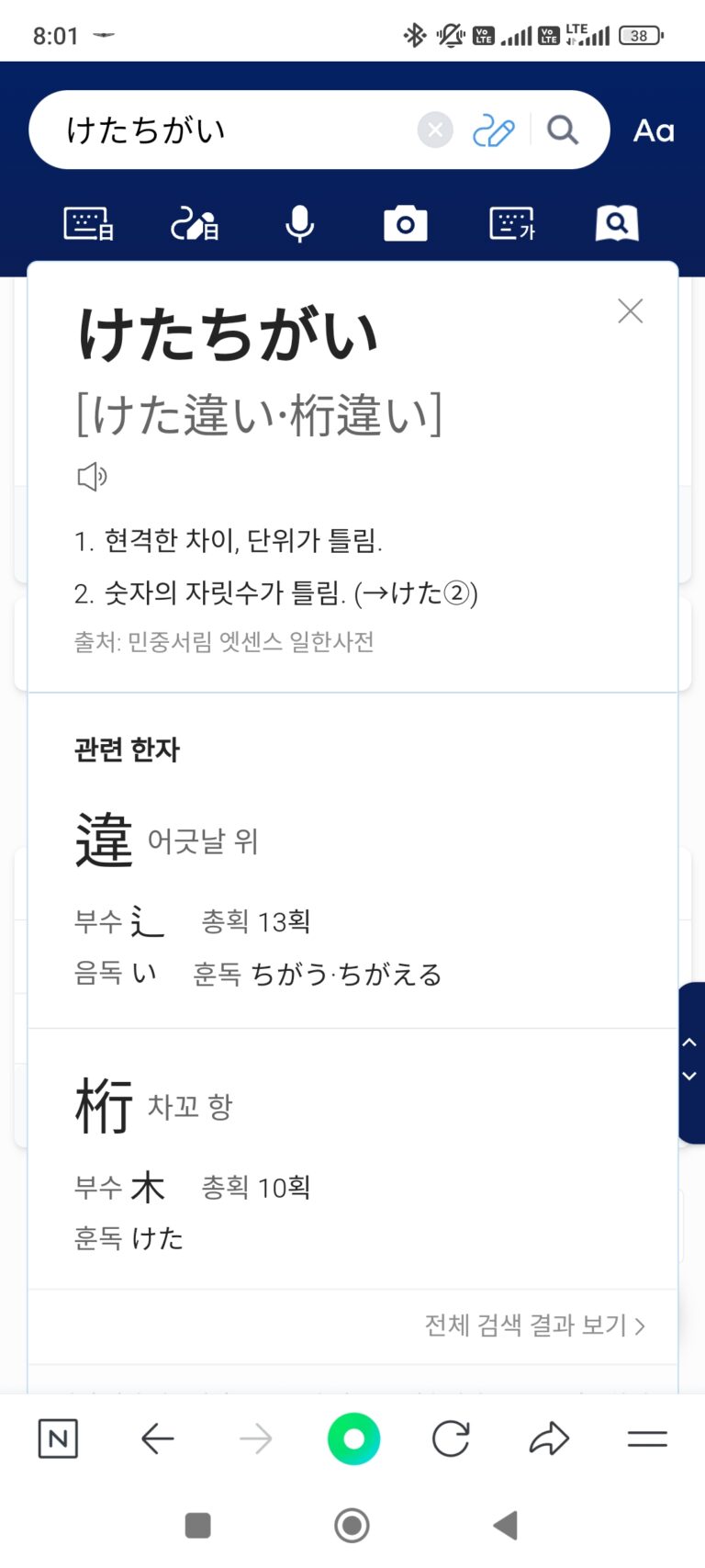Open the dictionary book search icon
Image resolution: width=705 pixels, height=1568 pixels.
tap(617, 223)
